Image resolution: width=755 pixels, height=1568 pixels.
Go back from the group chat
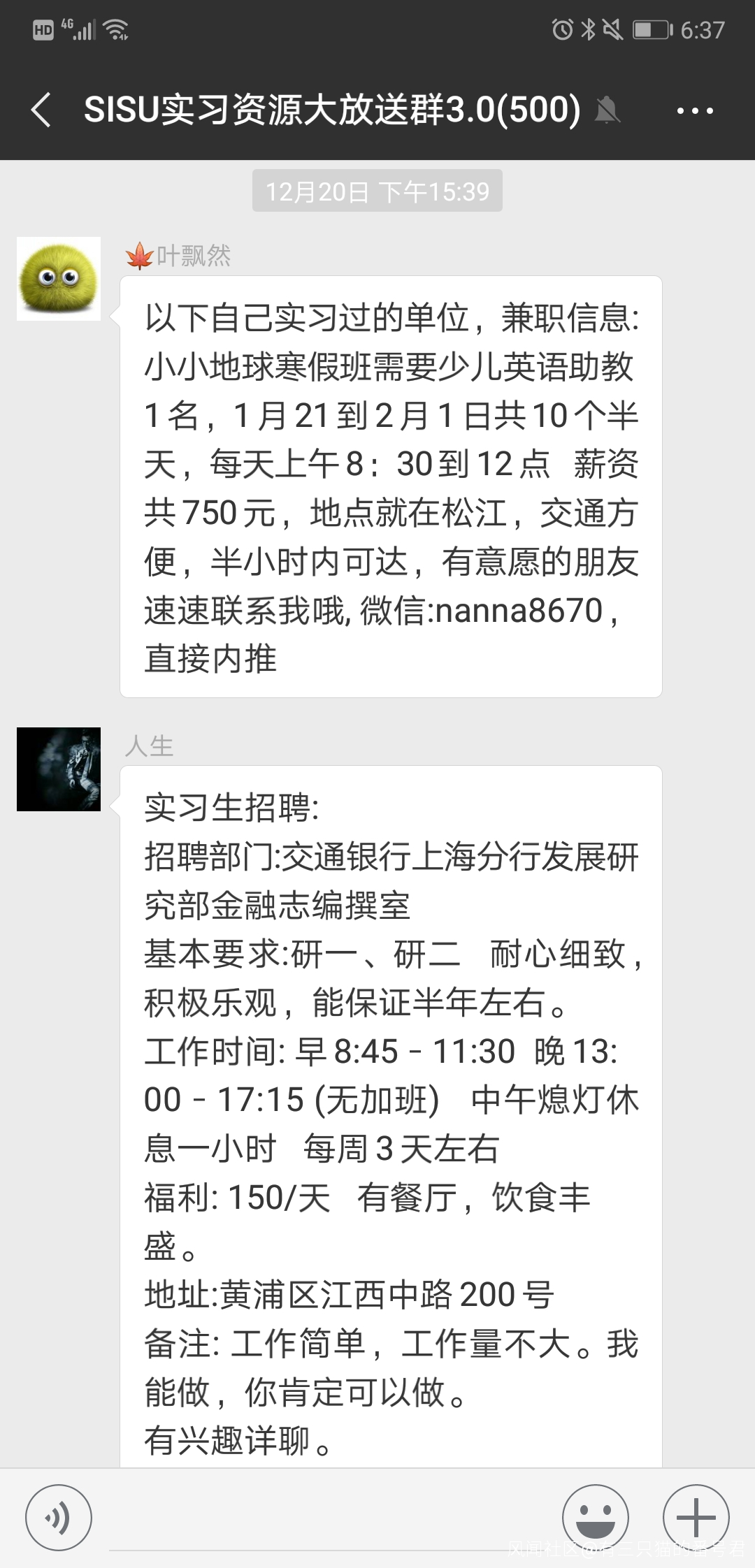click(41, 110)
